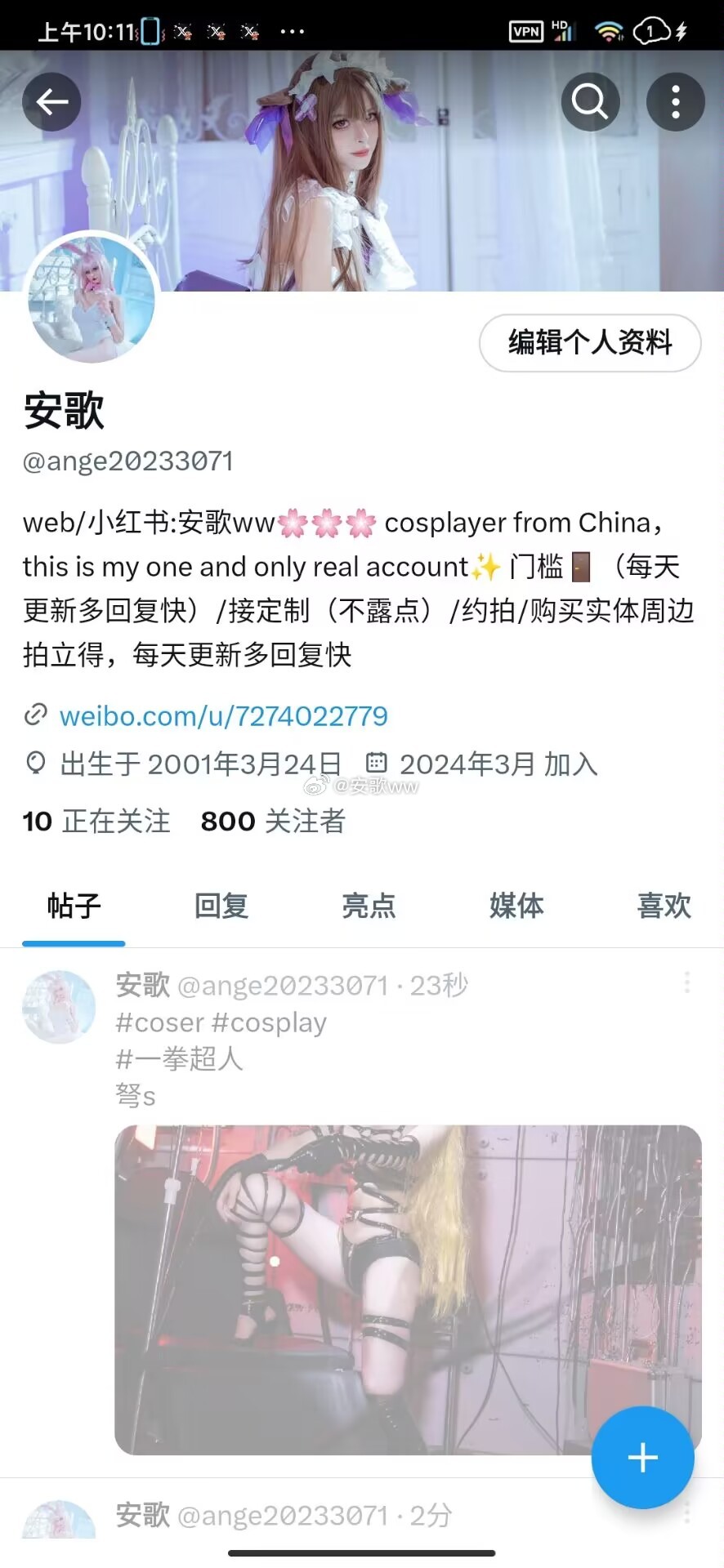View the 800 关注者 followers list
This screenshot has height=1568, width=724.
tap(273, 821)
